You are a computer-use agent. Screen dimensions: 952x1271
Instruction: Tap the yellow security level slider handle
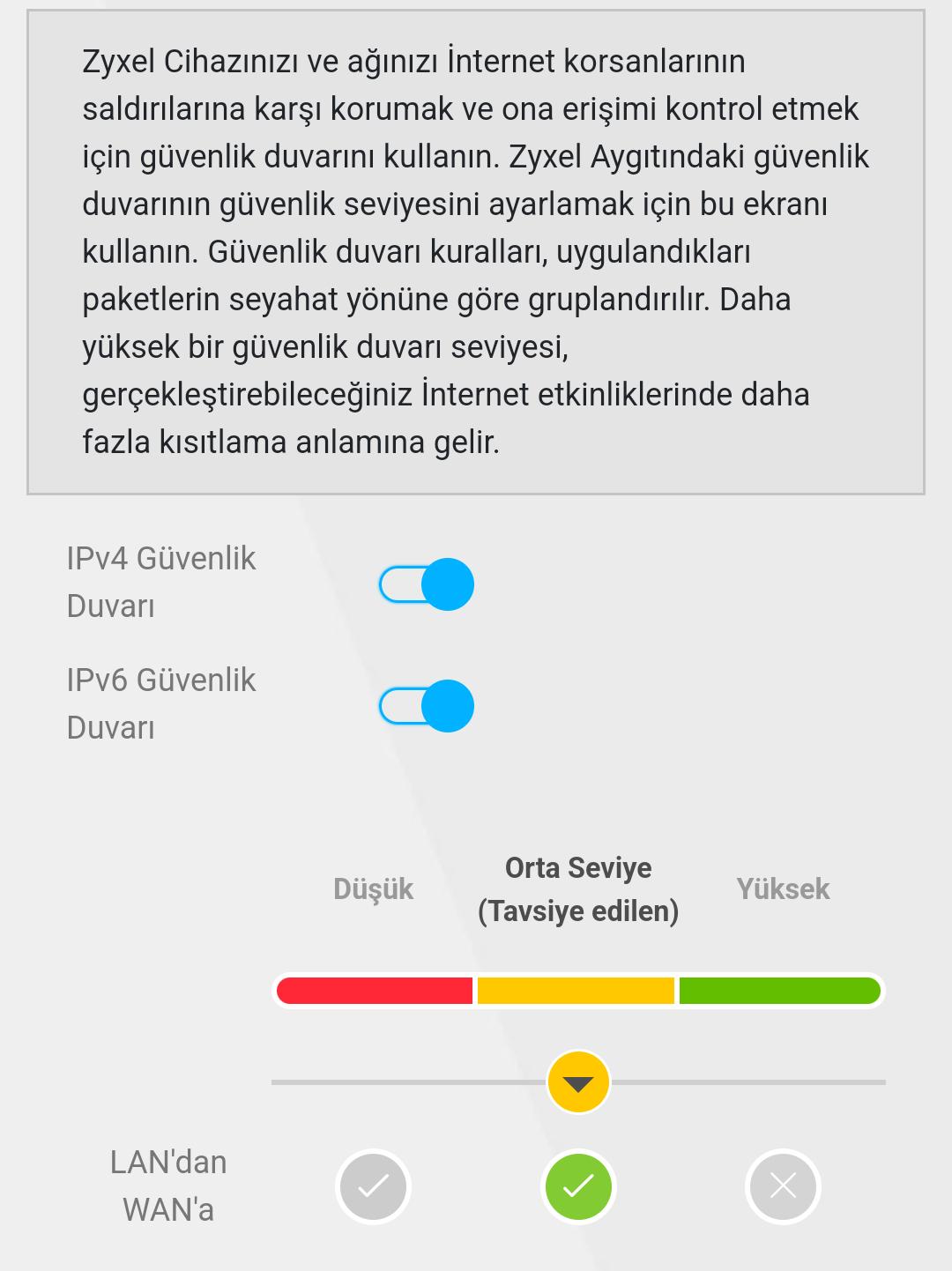(578, 1082)
